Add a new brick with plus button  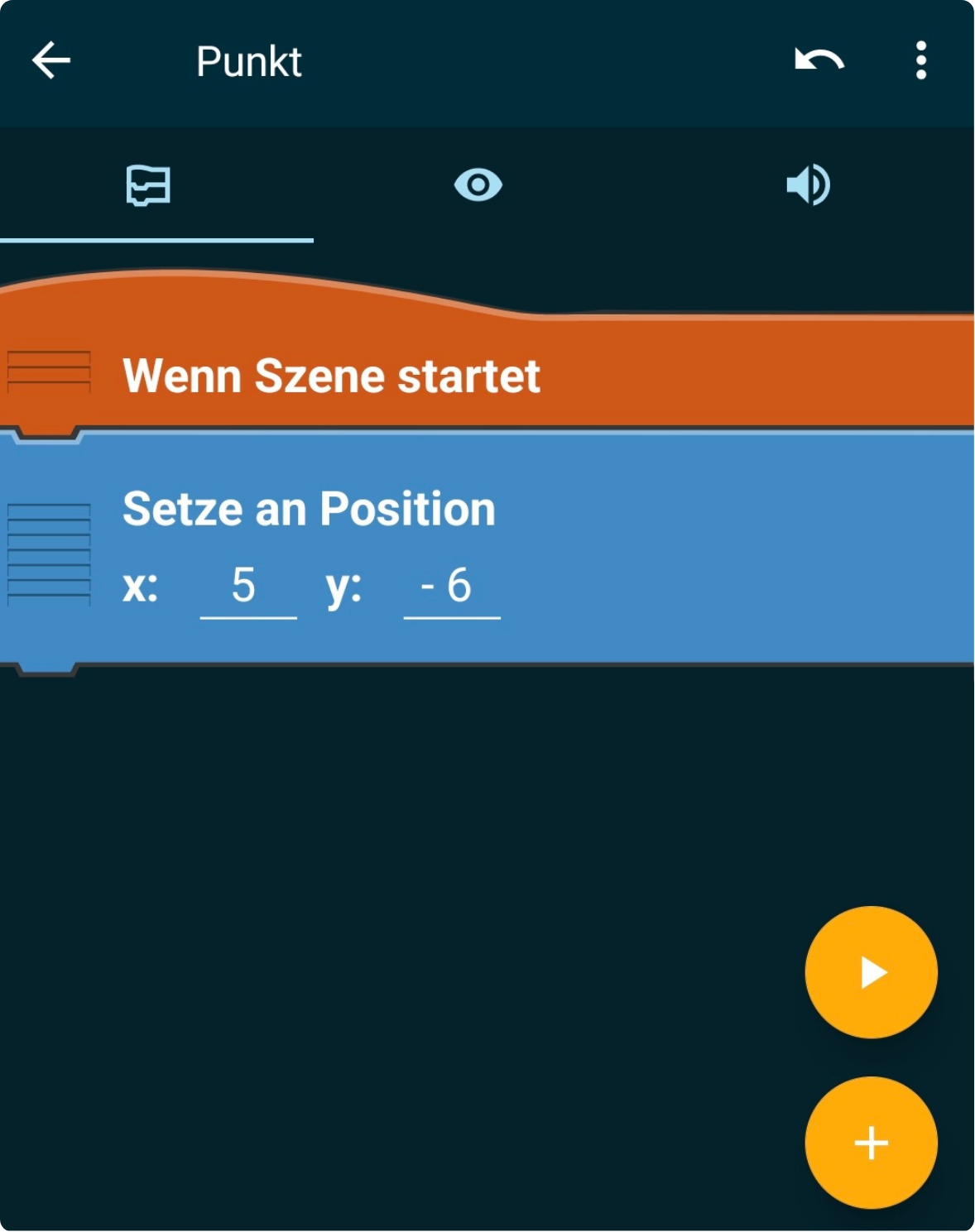[871, 1143]
